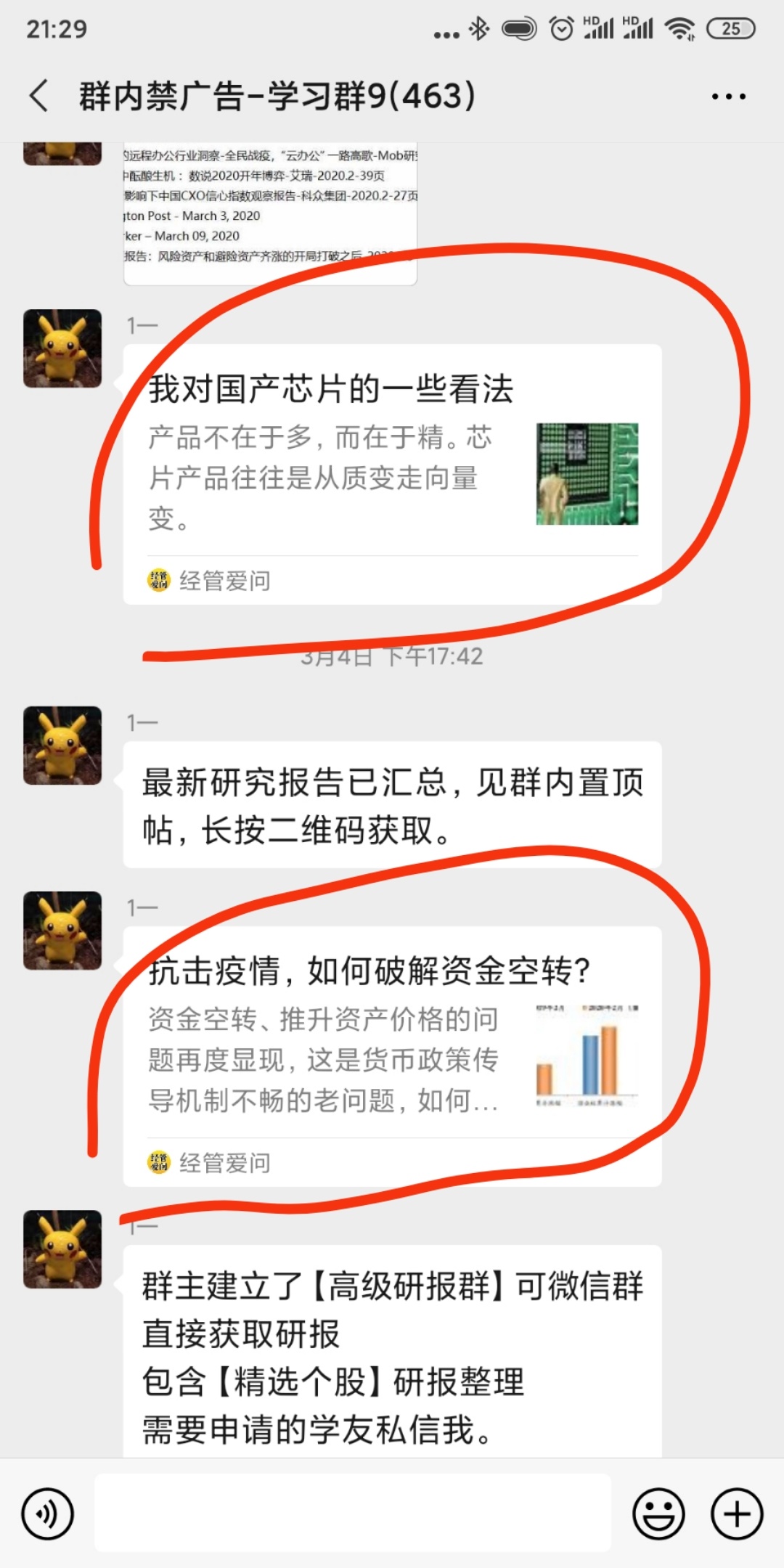Viewport: 784px width, 1568px height.
Task: Open the plus attachments menu
Action: (736, 1514)
